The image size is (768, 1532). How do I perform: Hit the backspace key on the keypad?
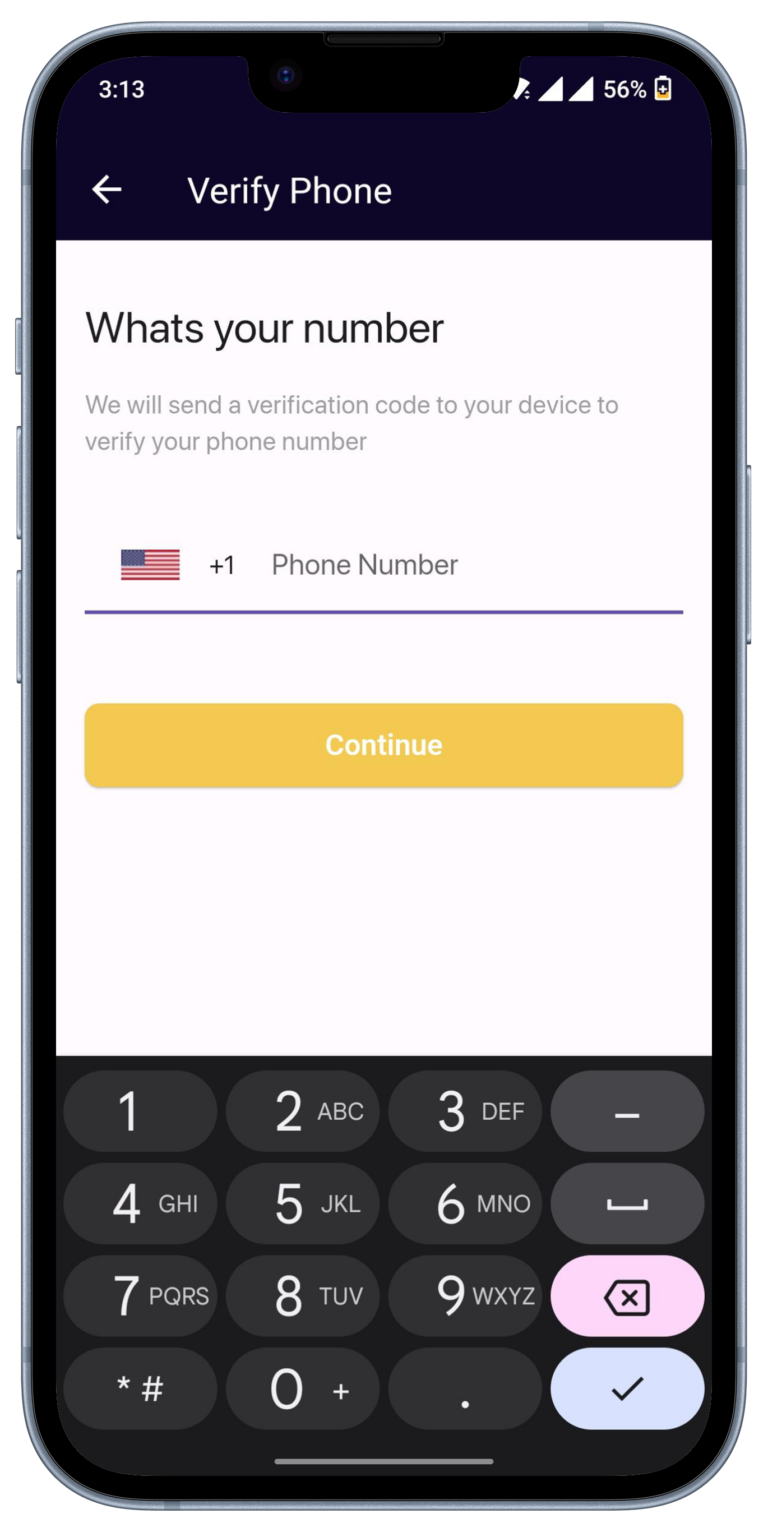(x=627, y=1297)
